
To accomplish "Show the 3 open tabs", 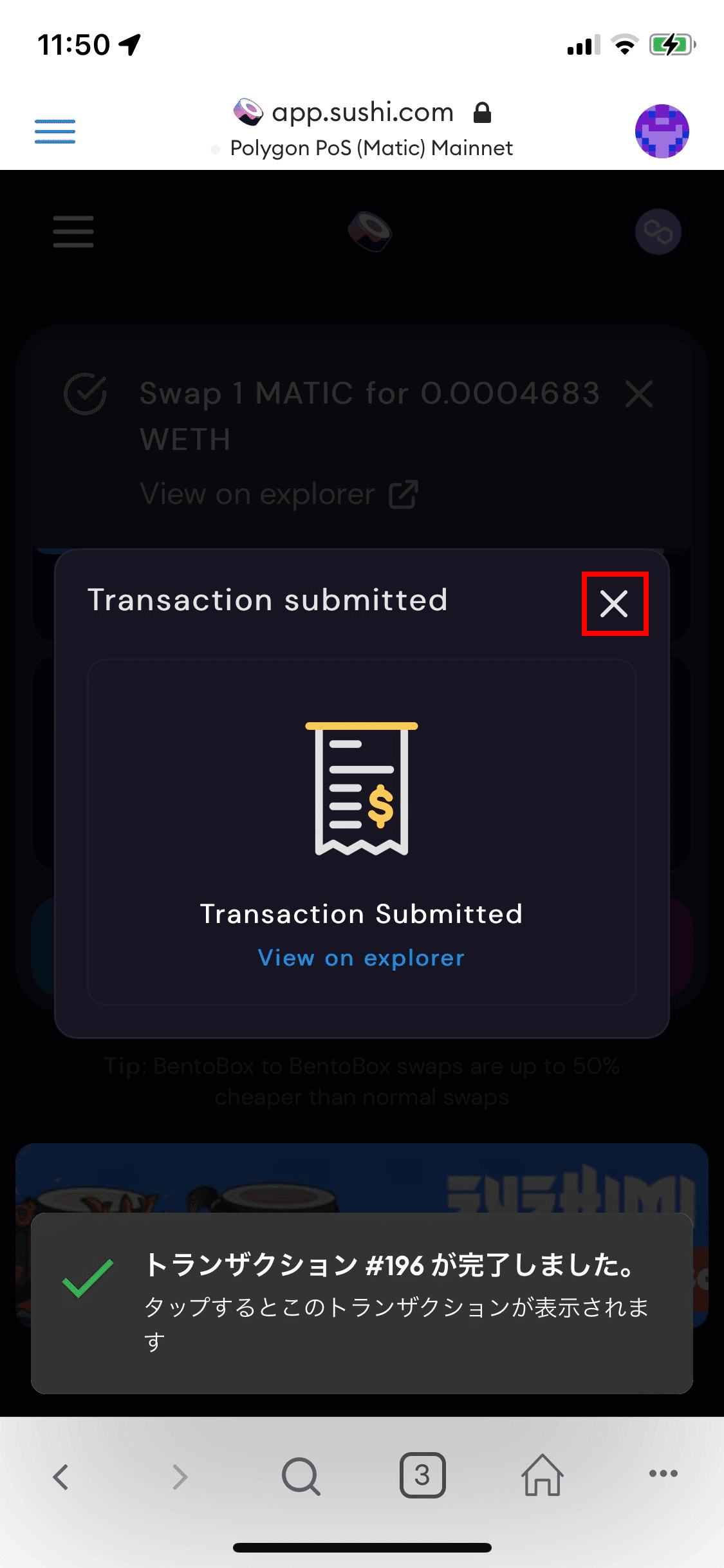I will [x=422, y=1475].
